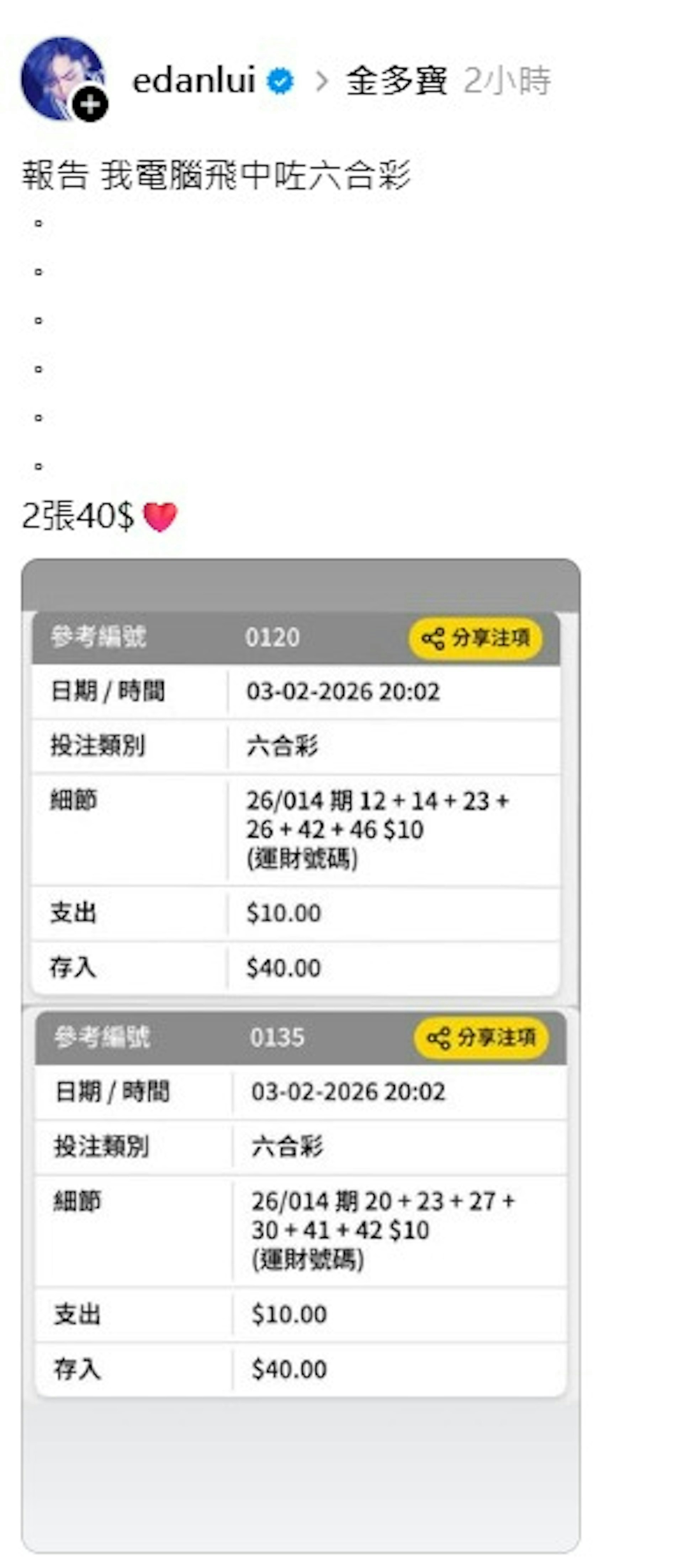The width and height of the screenshot is (683, 1568).
Task: Open the 金多寶 topic
Action: click(x=396, y=81)
